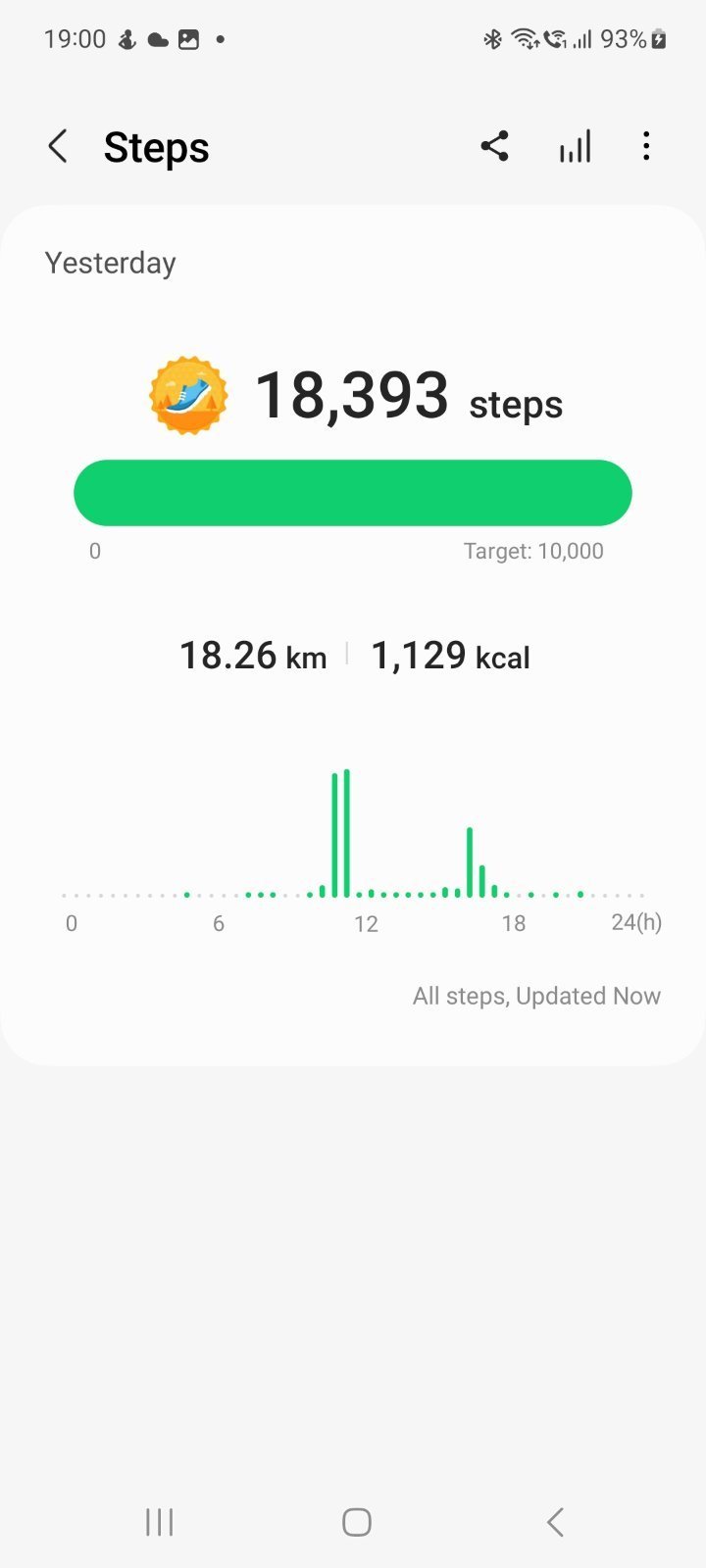Open the step trends chart view
Screen dimensions: 706x1568
click(x=575, y=147)
